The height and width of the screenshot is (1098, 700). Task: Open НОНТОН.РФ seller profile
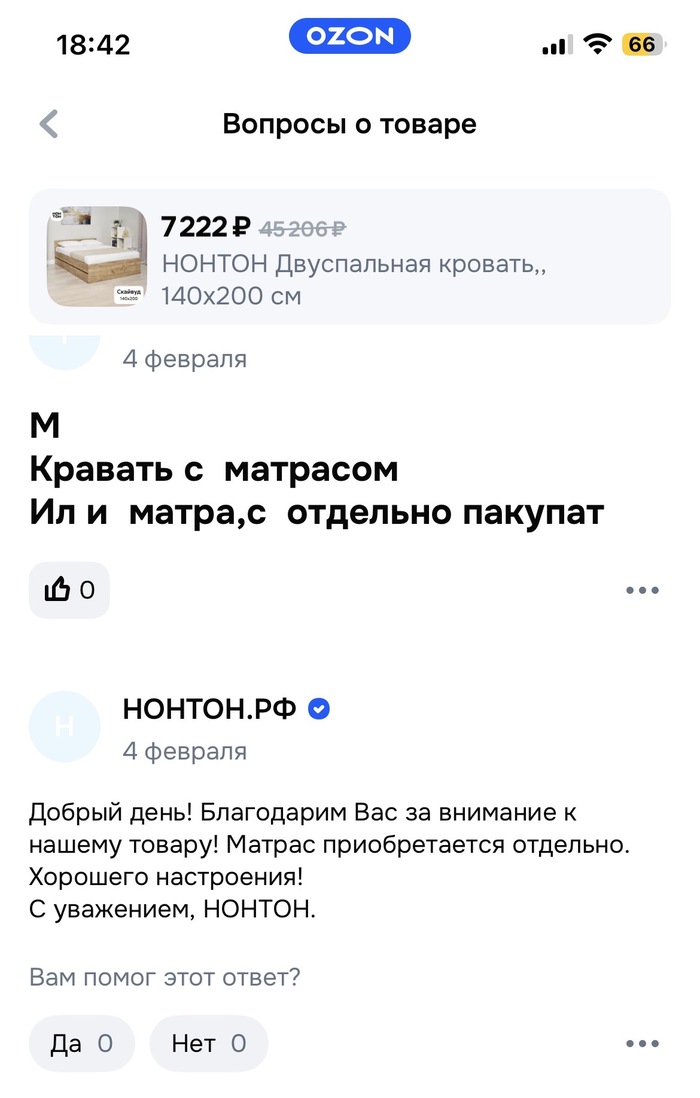[x=209, y=709]
